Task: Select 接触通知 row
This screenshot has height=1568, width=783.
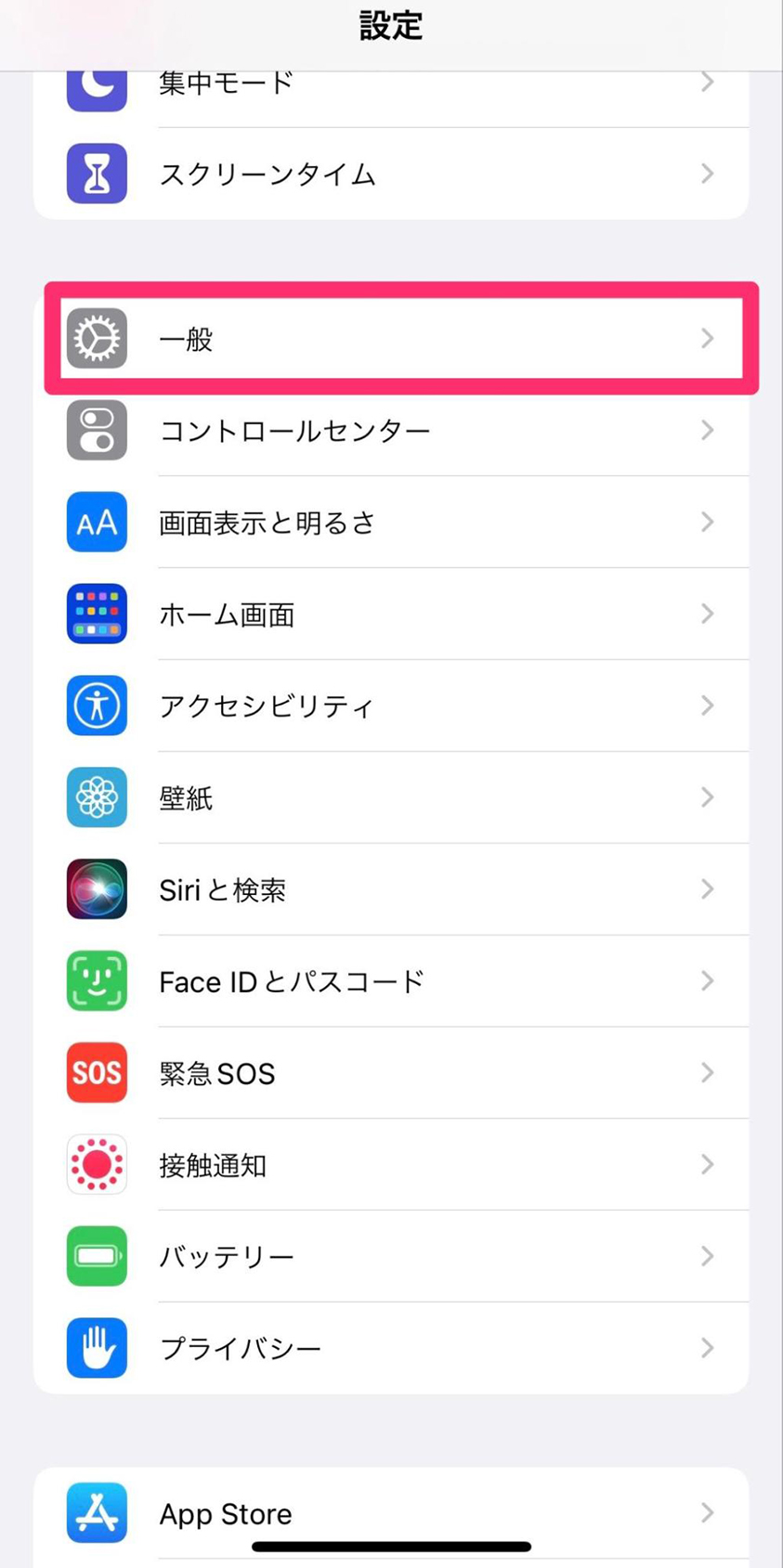Action: pos(391,1165)
